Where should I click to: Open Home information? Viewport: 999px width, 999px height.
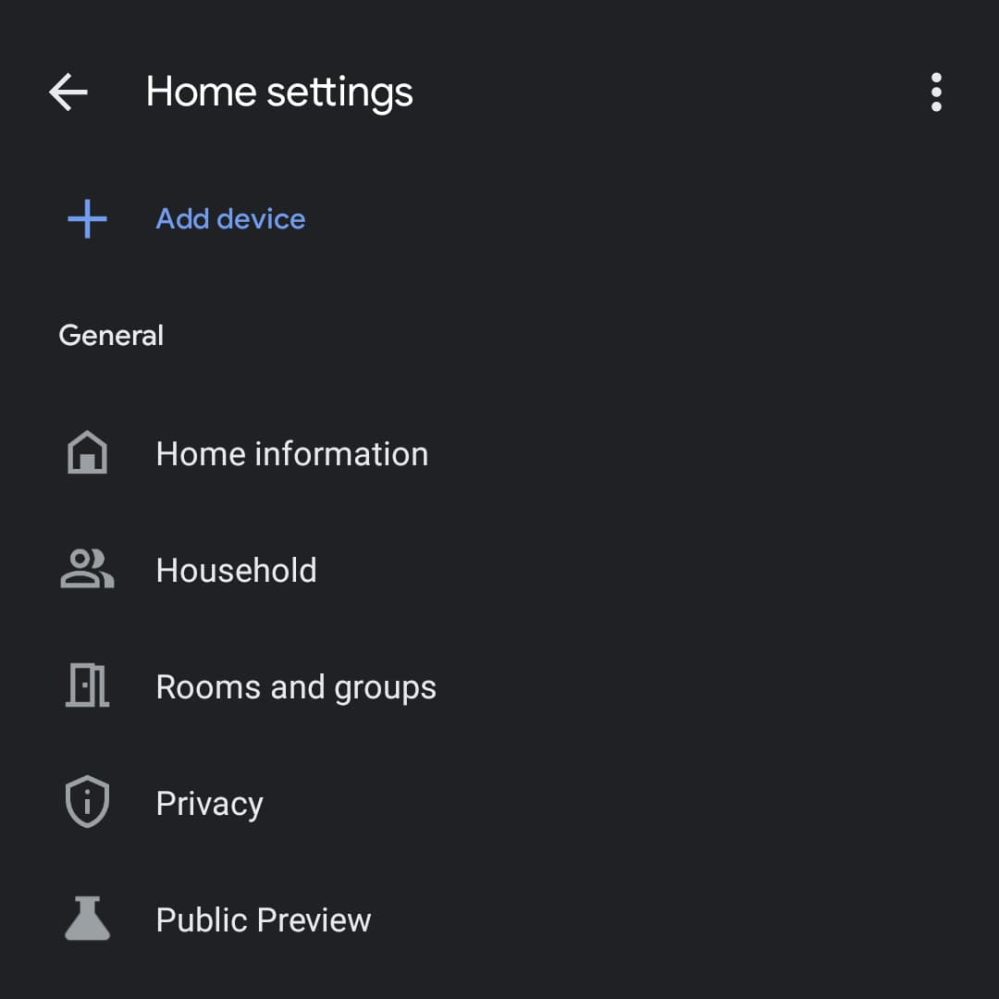click(x=291, y=454)
